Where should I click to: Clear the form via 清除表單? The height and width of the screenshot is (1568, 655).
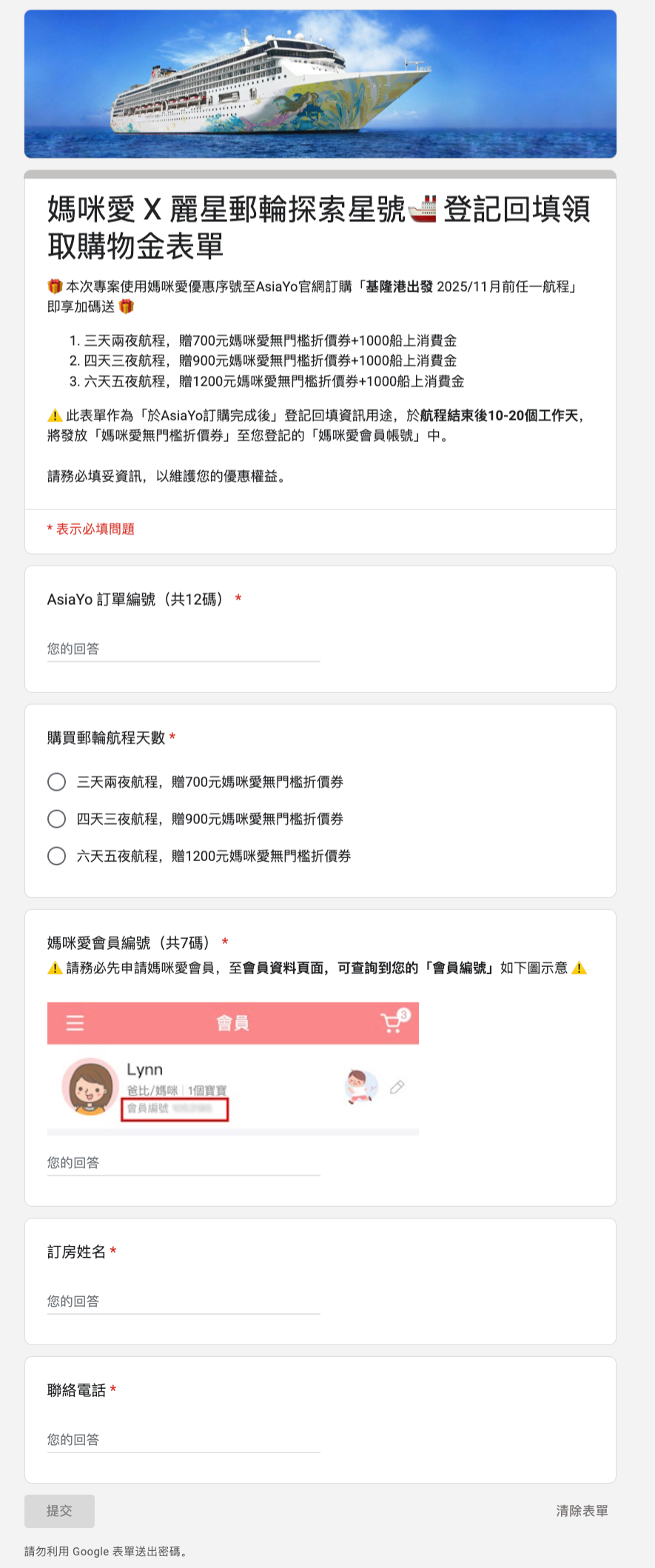pyautogui.click(x=582, y=1511)
